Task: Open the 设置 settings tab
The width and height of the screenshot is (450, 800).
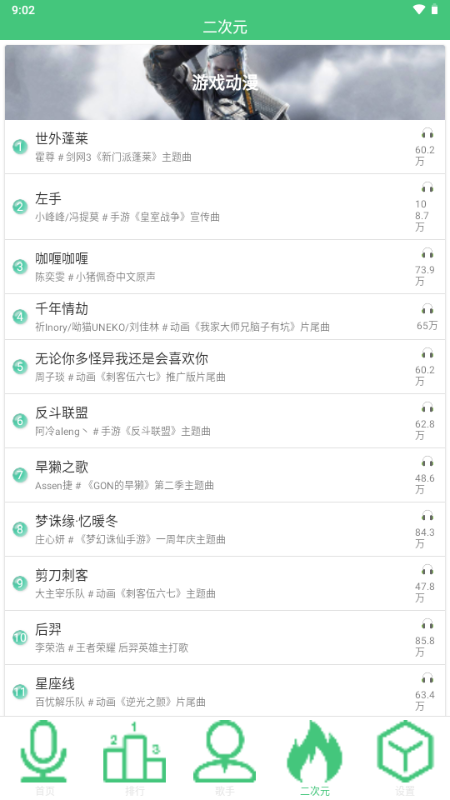Action: coord(405,758)
